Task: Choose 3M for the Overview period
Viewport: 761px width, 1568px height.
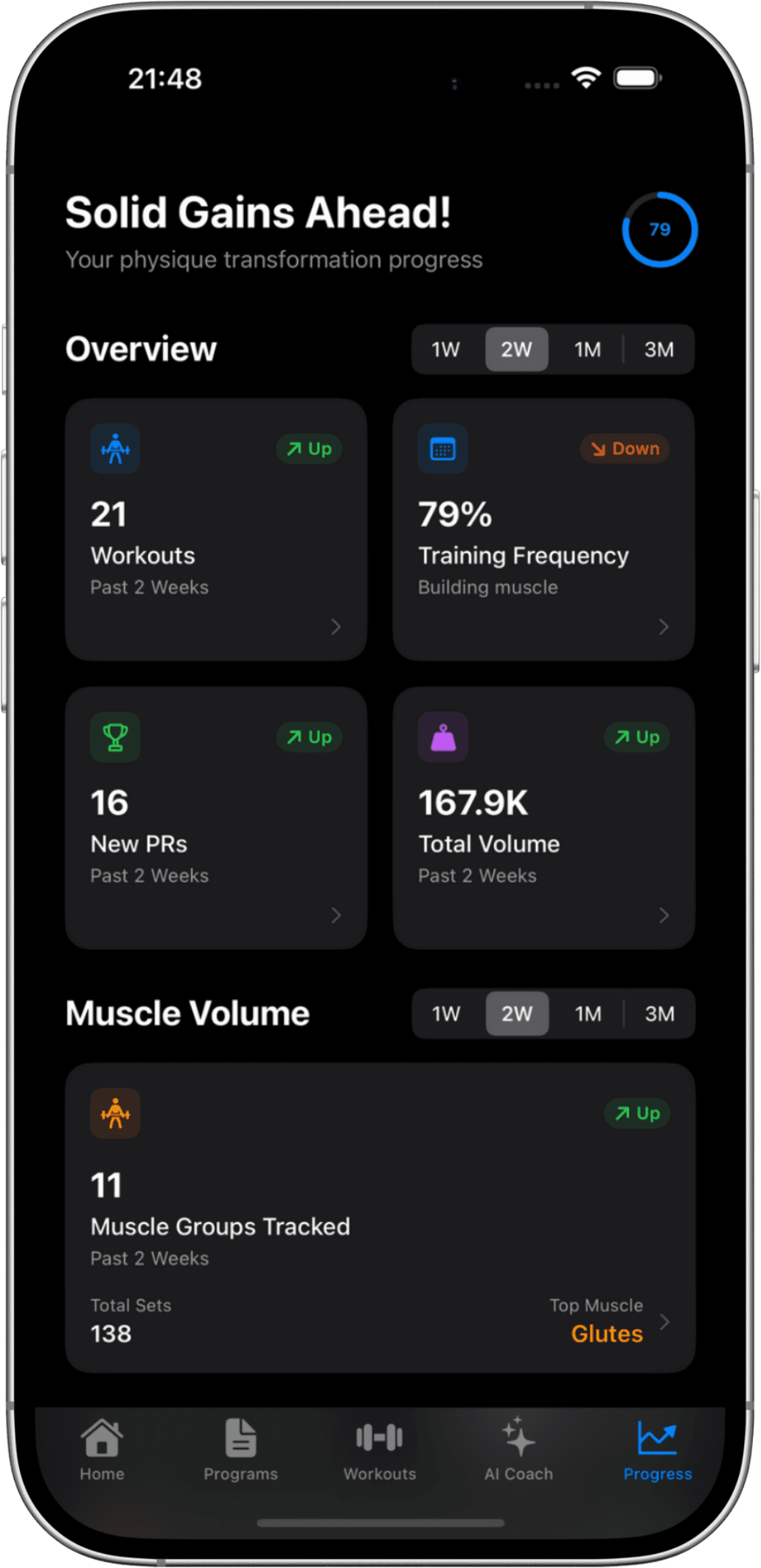Action: (x=659, y=349)
